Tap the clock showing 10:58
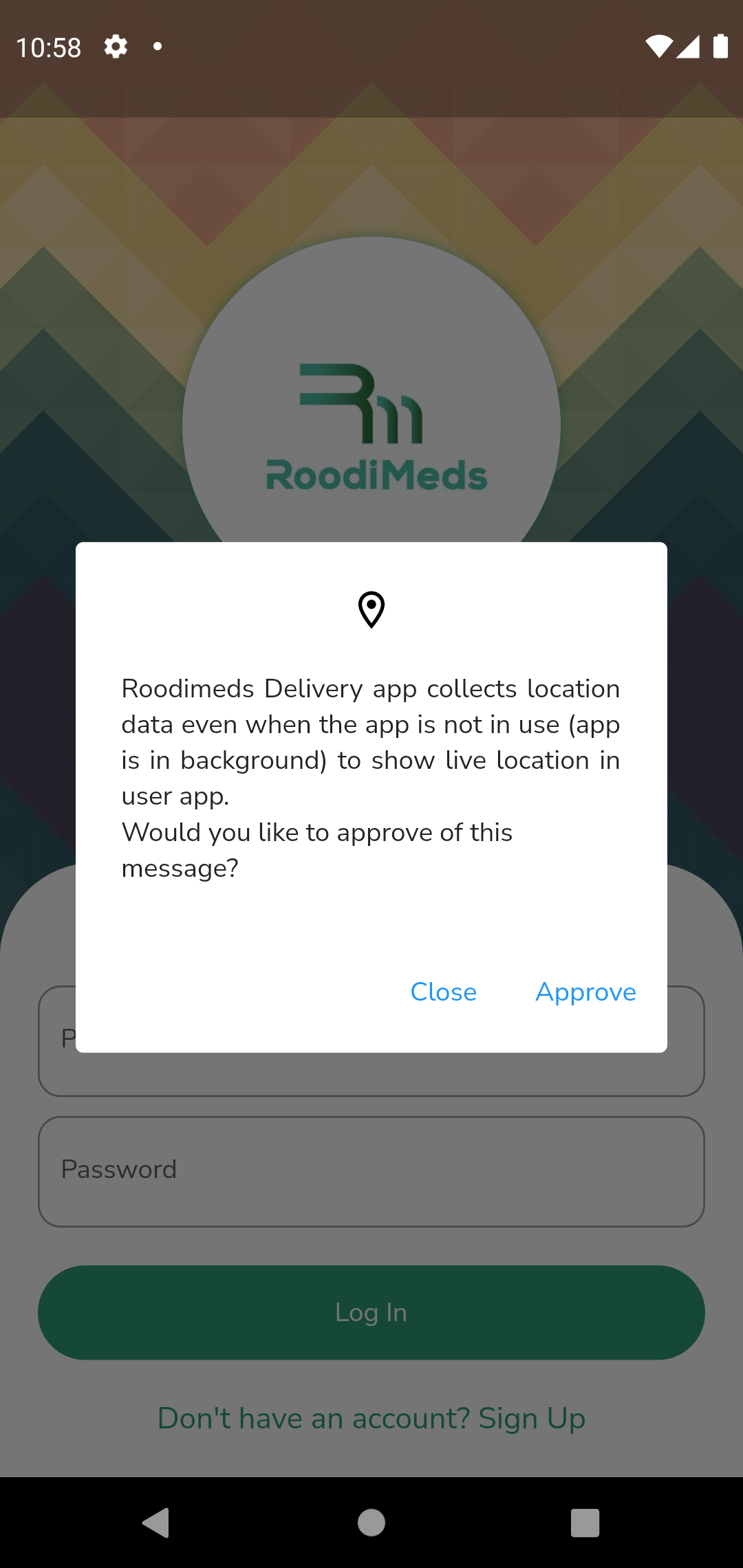 48,46
